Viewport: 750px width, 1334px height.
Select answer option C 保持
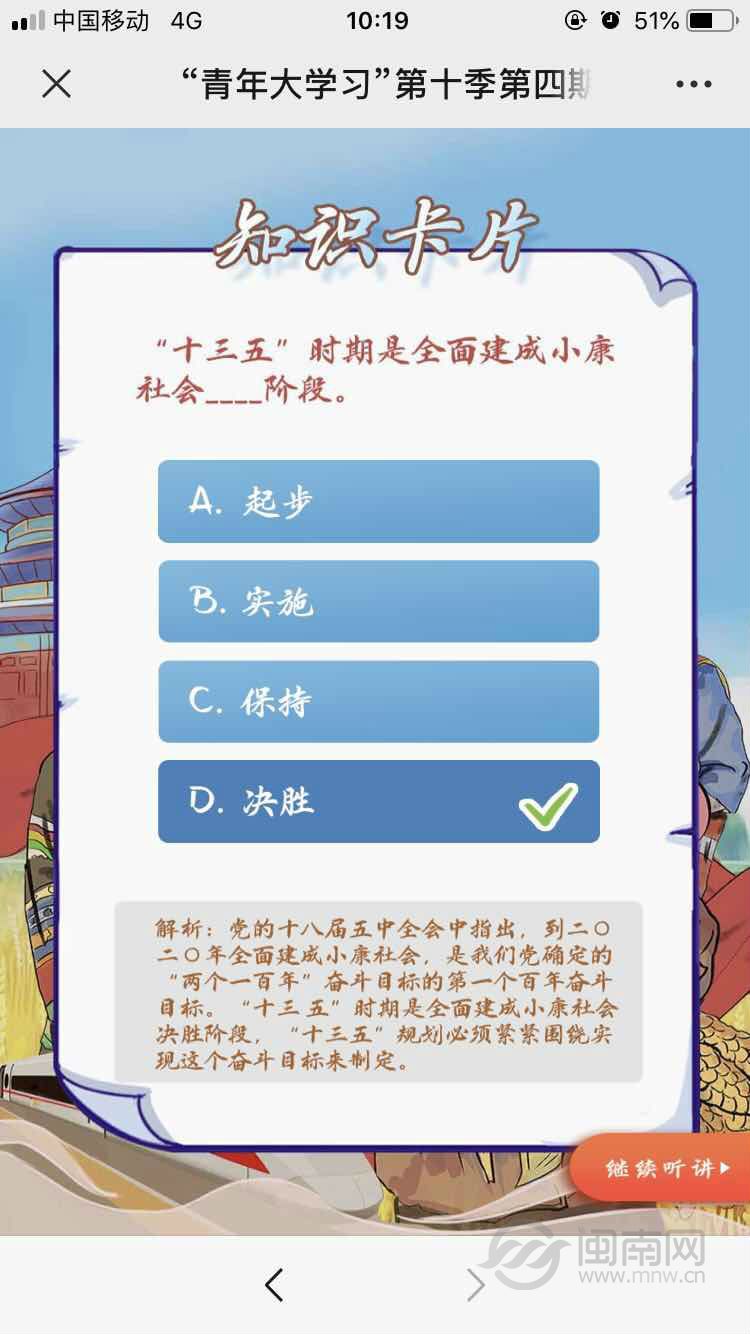click(x=378, y=702)
